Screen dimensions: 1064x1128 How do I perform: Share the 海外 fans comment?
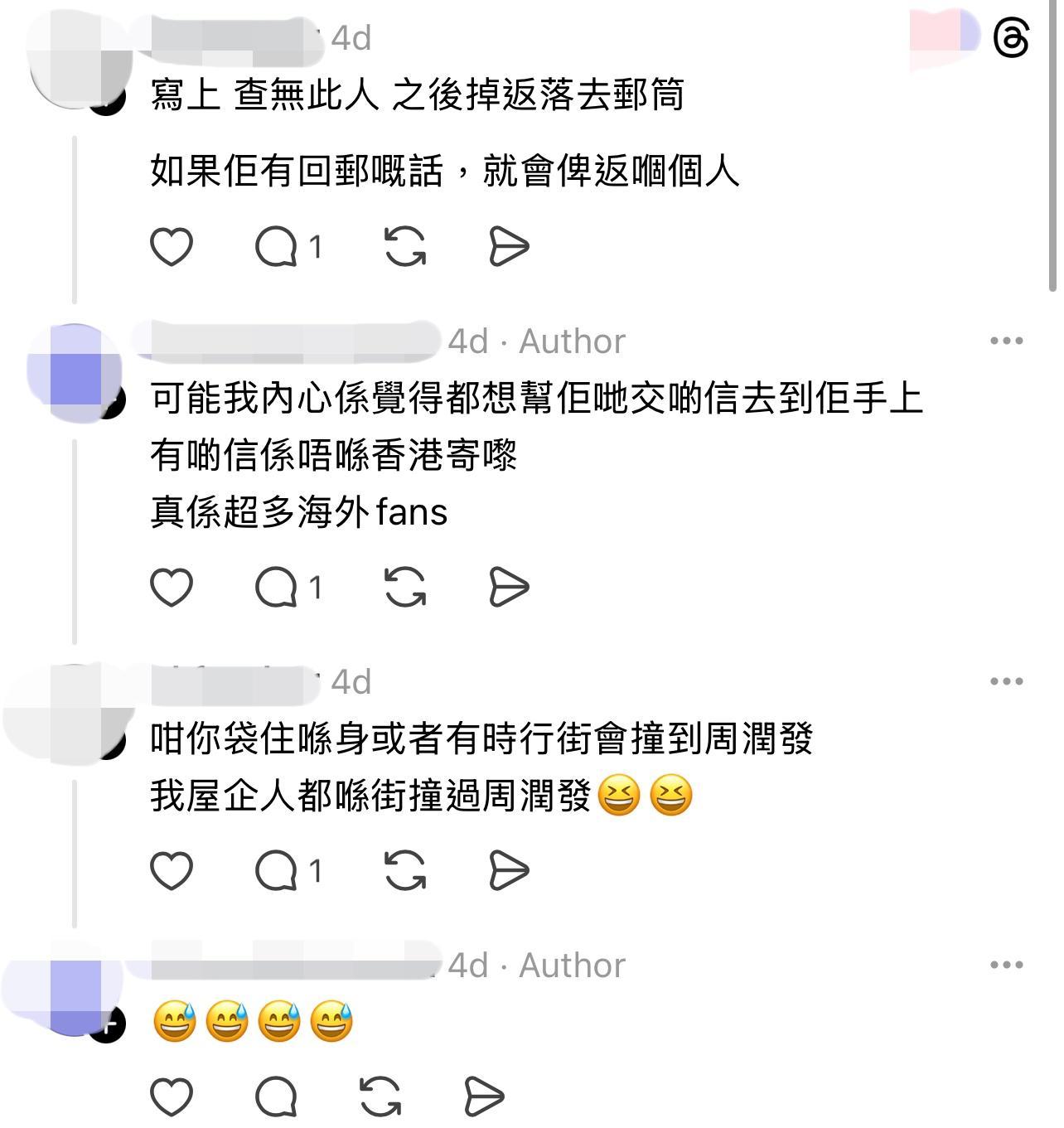[x=508, y=588]
